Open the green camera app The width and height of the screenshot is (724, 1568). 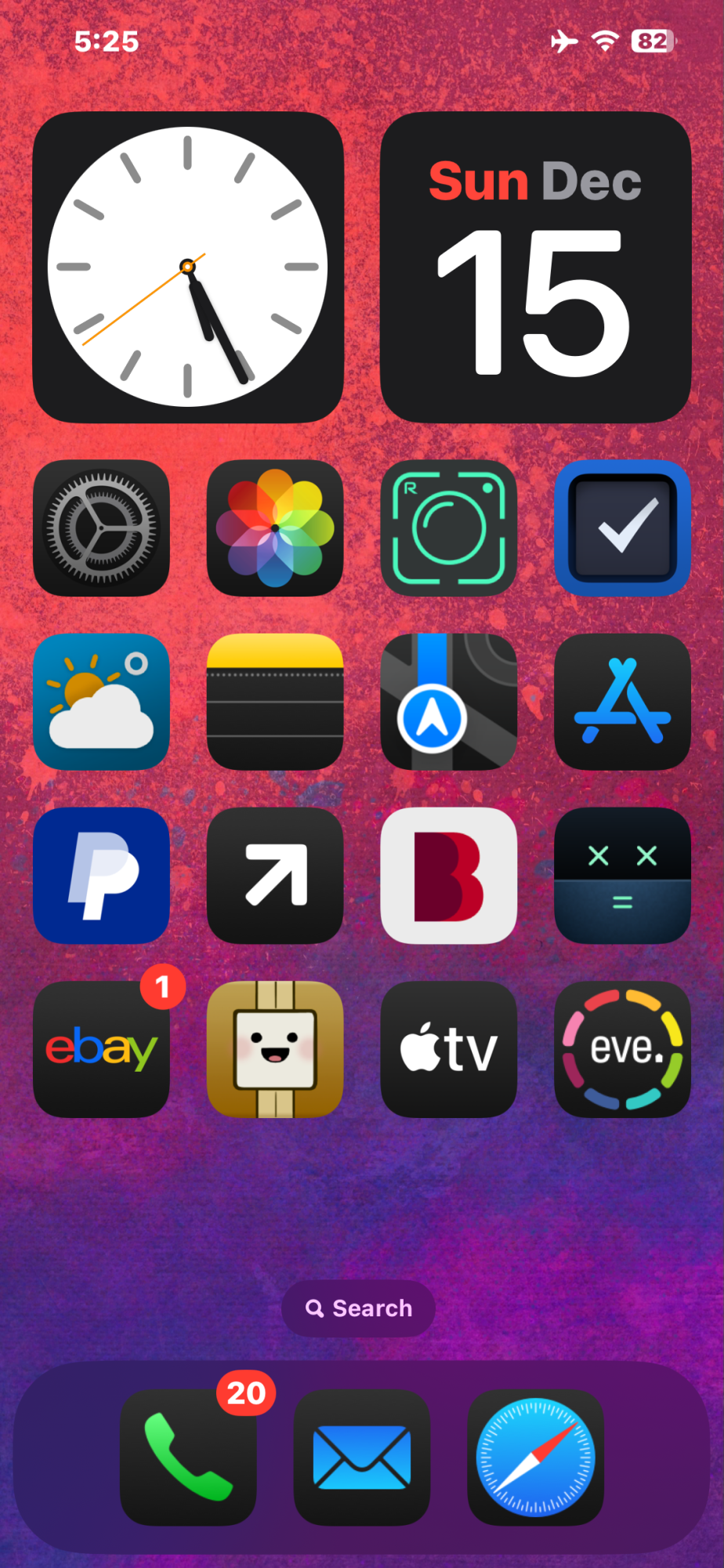(448, 528)
